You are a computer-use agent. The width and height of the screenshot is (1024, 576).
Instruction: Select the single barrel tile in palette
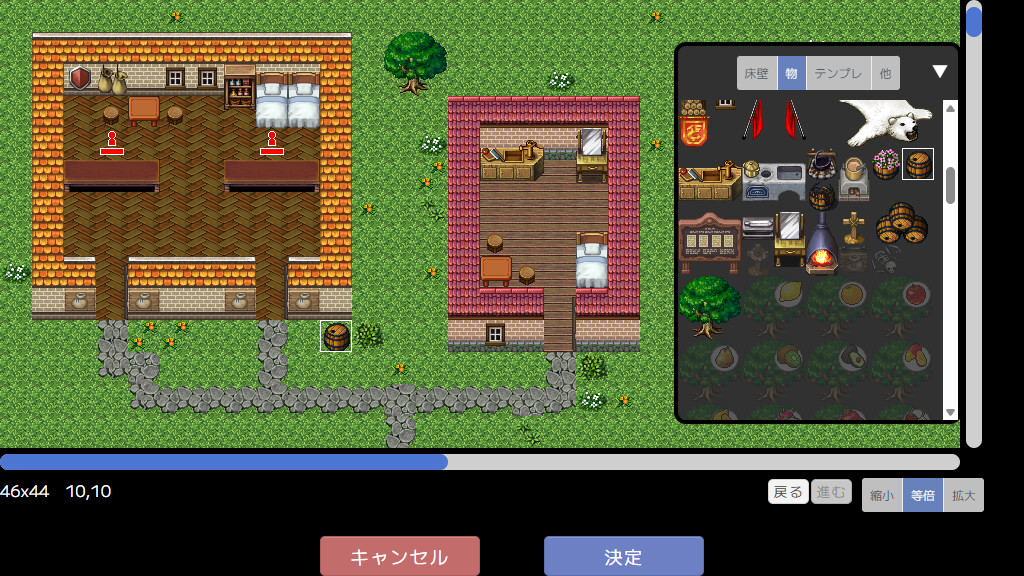pyautogui.click(x=918, y=165)
